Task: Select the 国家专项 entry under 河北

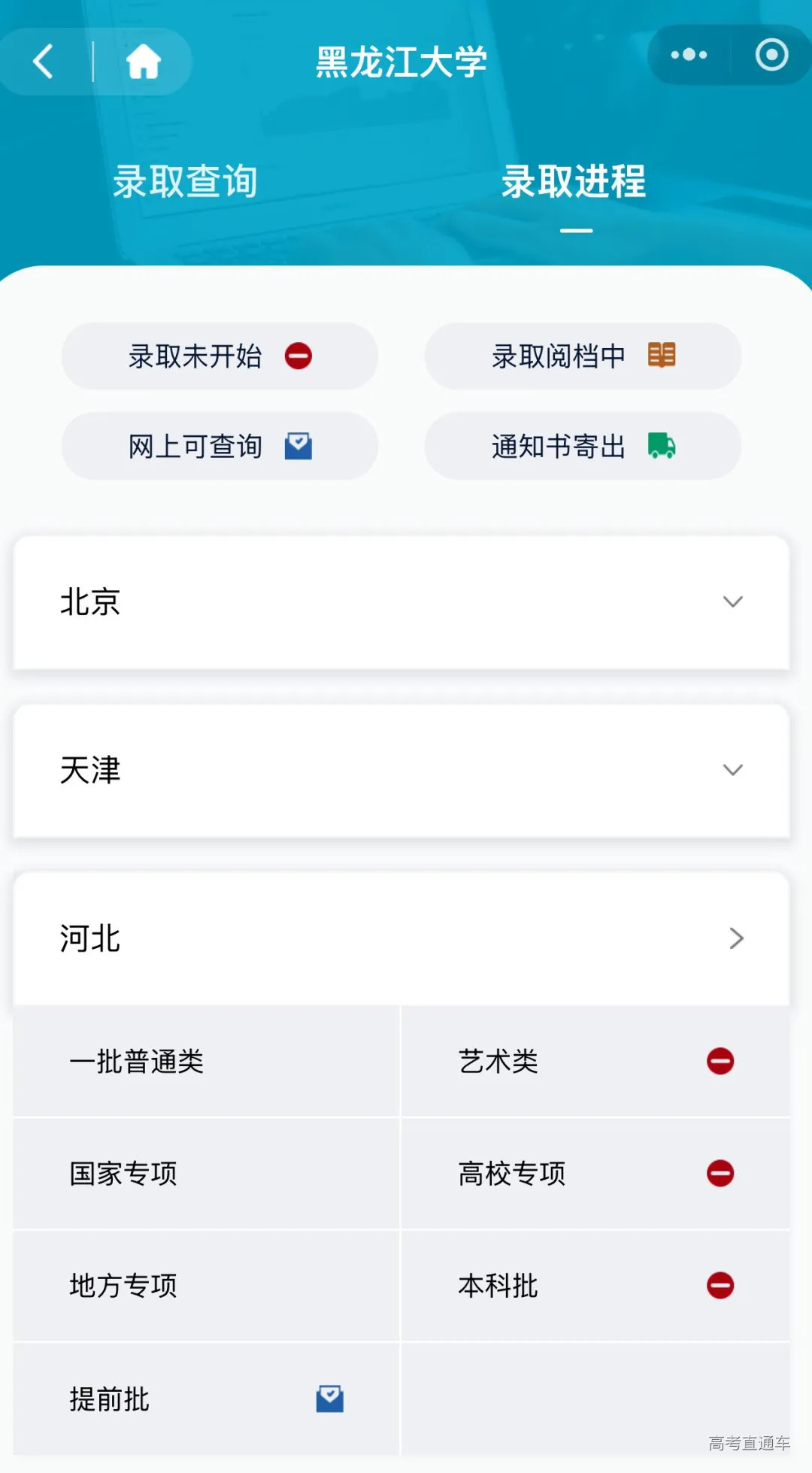Action: click(x=203, y=1174)
